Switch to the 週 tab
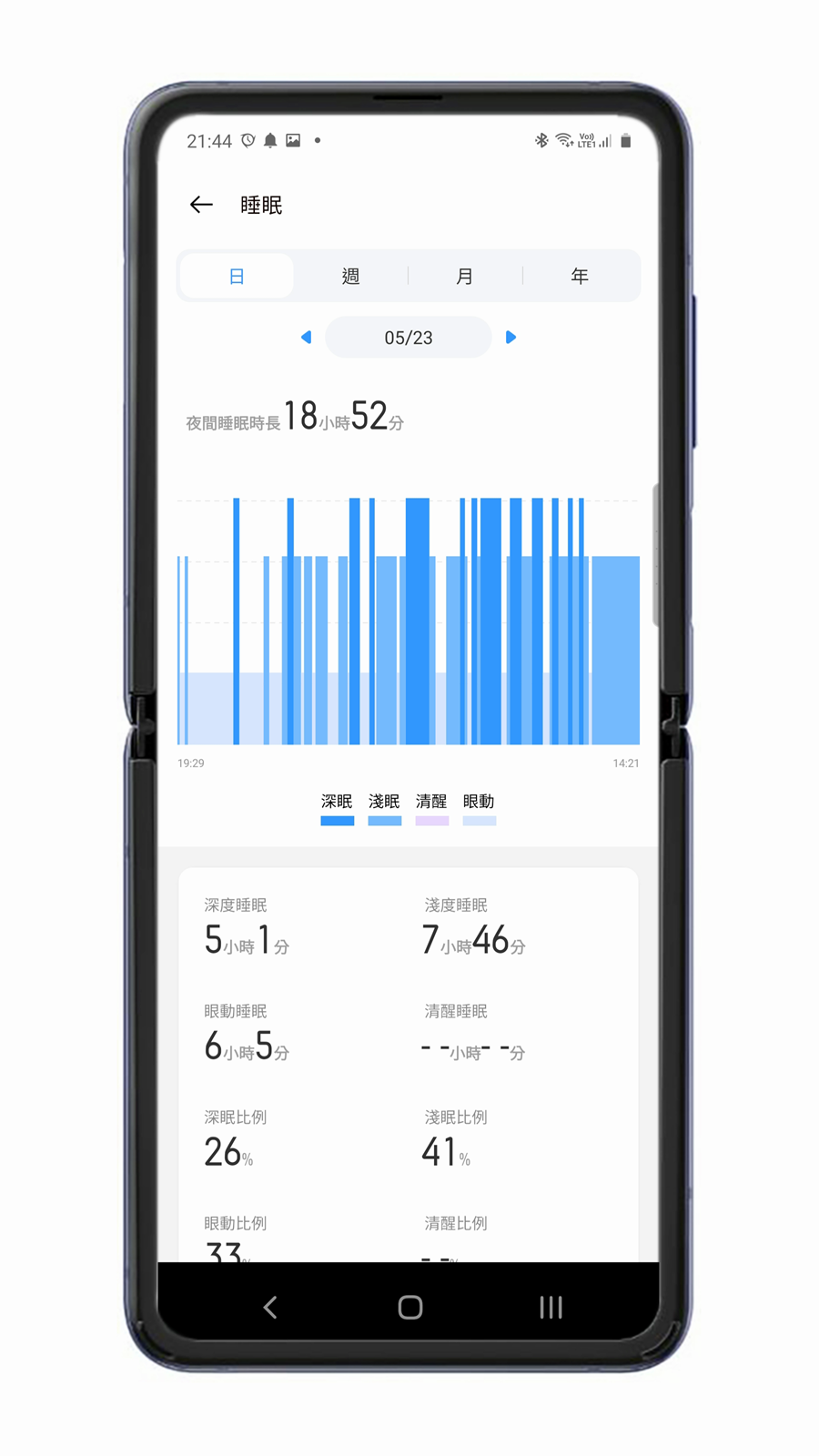 (x=350, y=276)
